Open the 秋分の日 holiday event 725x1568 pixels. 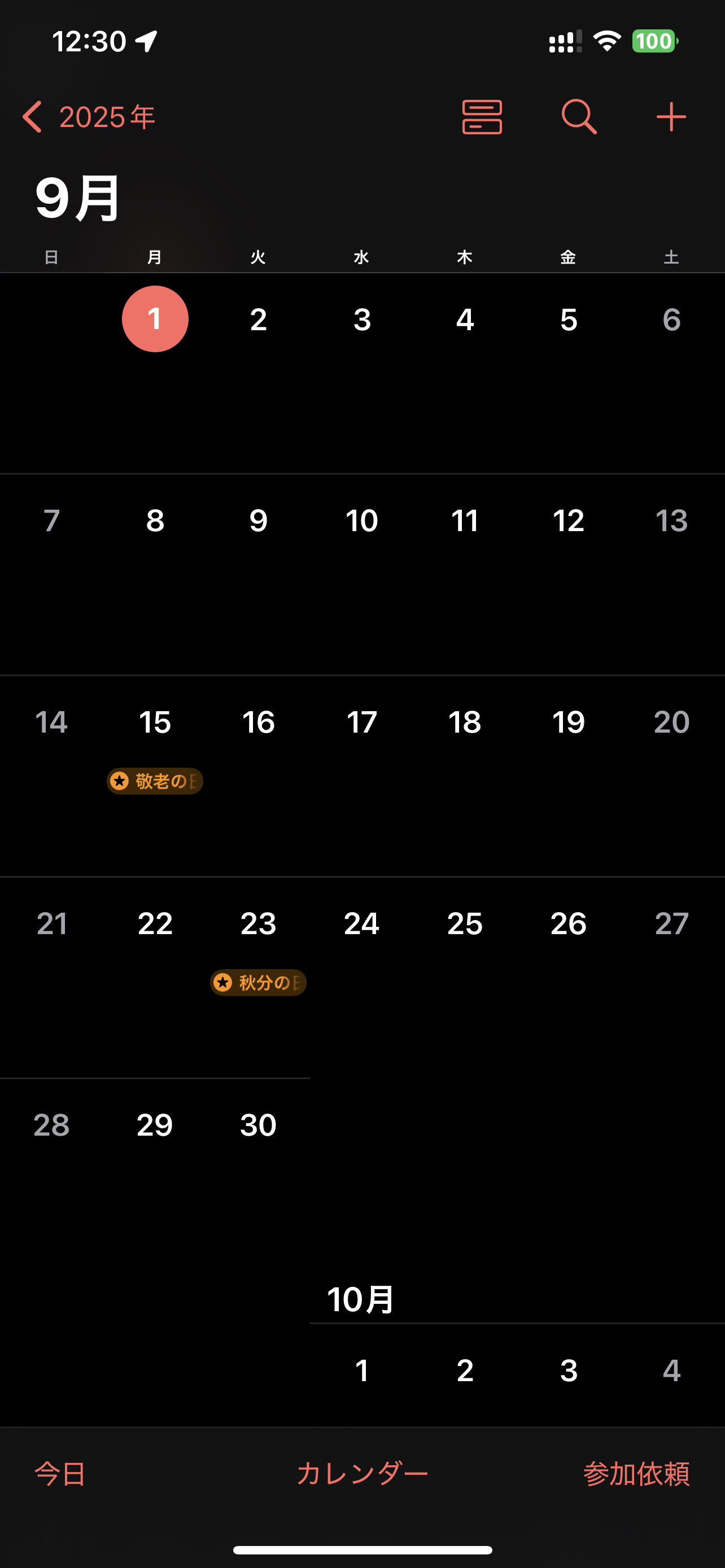(258, 983)
